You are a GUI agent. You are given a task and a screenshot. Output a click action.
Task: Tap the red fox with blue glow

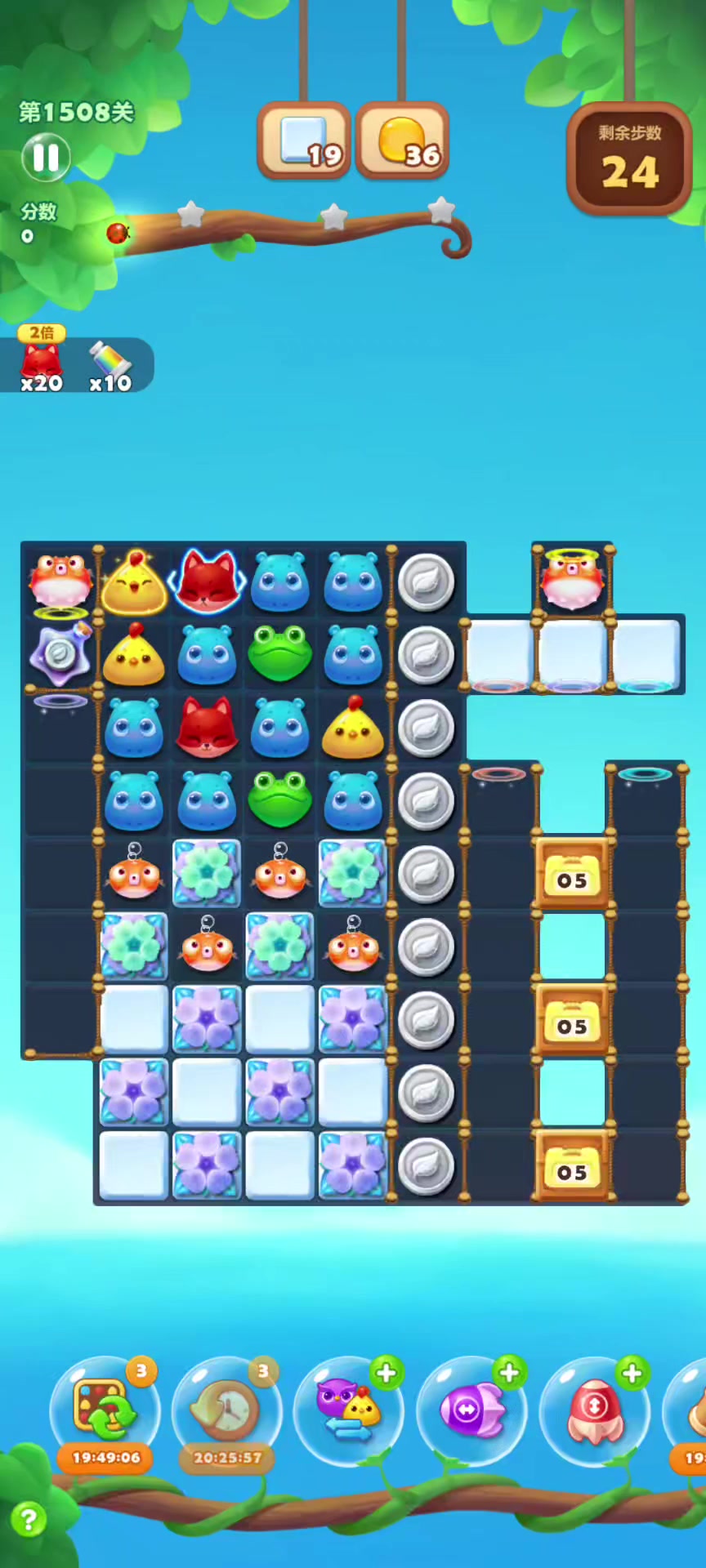tap(207, 581)
